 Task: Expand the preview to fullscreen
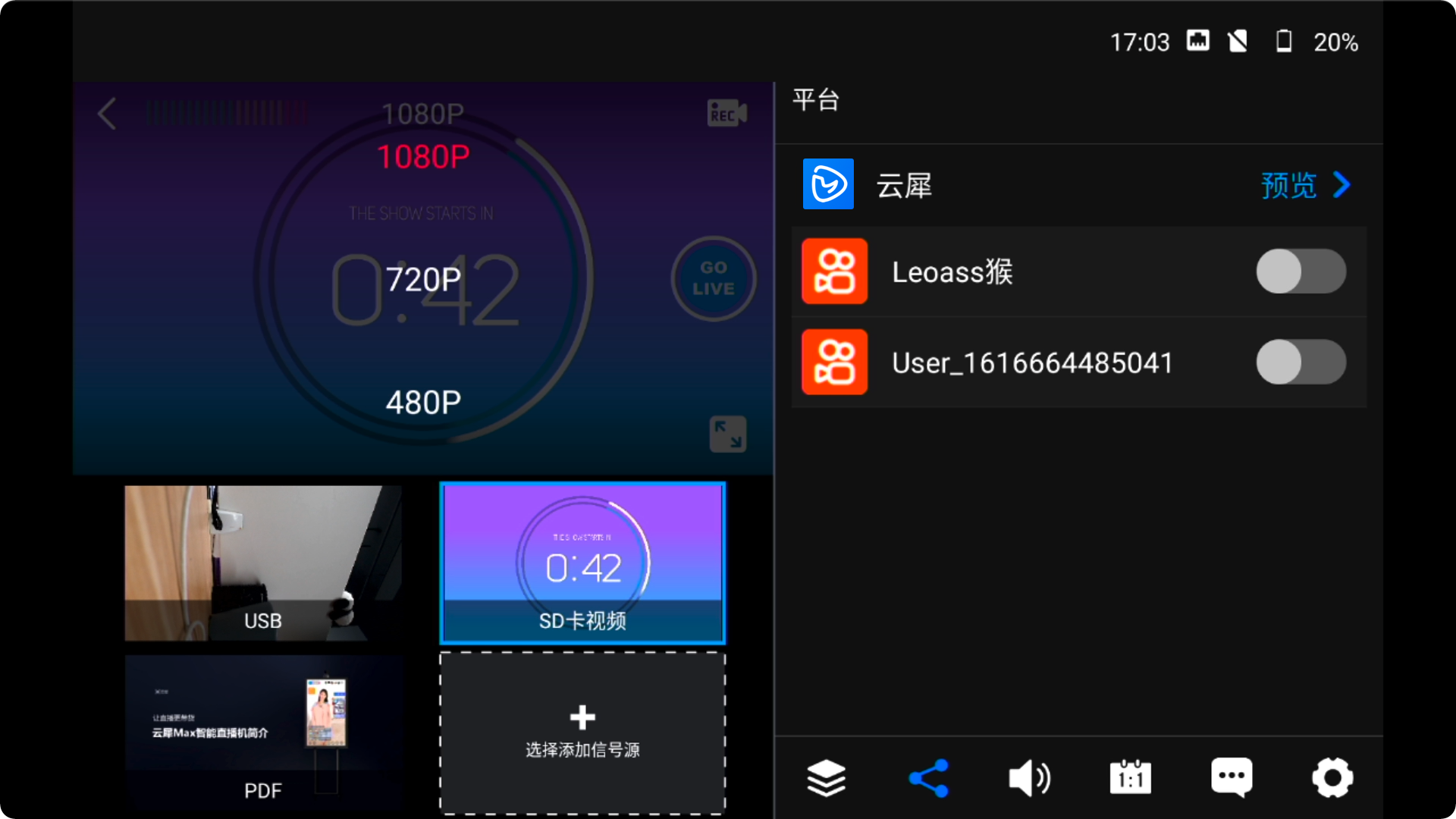pos(727,434)
